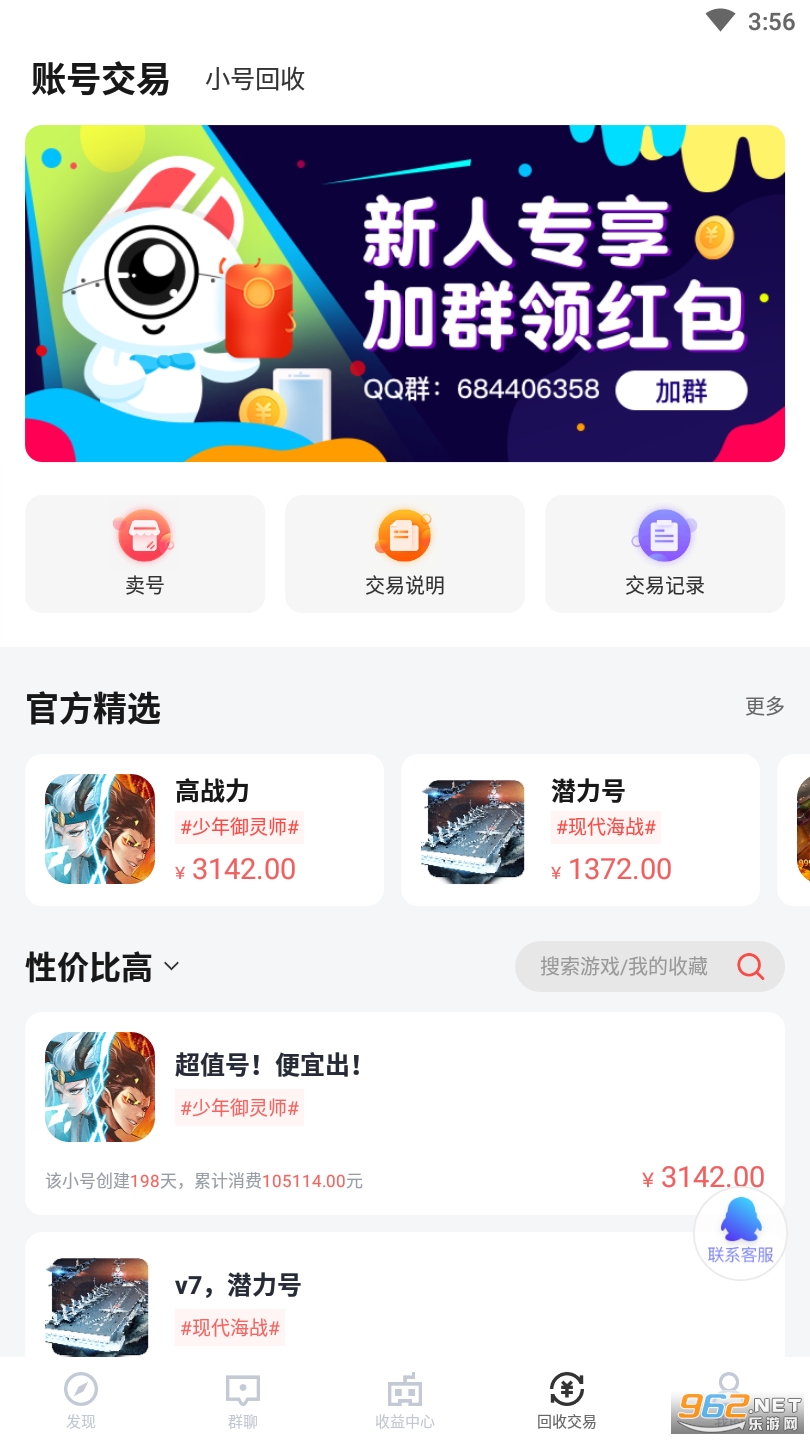Switch to the 群聊 tab
The height and width of the screenshot is (1440, 810).
(243, 1400)
